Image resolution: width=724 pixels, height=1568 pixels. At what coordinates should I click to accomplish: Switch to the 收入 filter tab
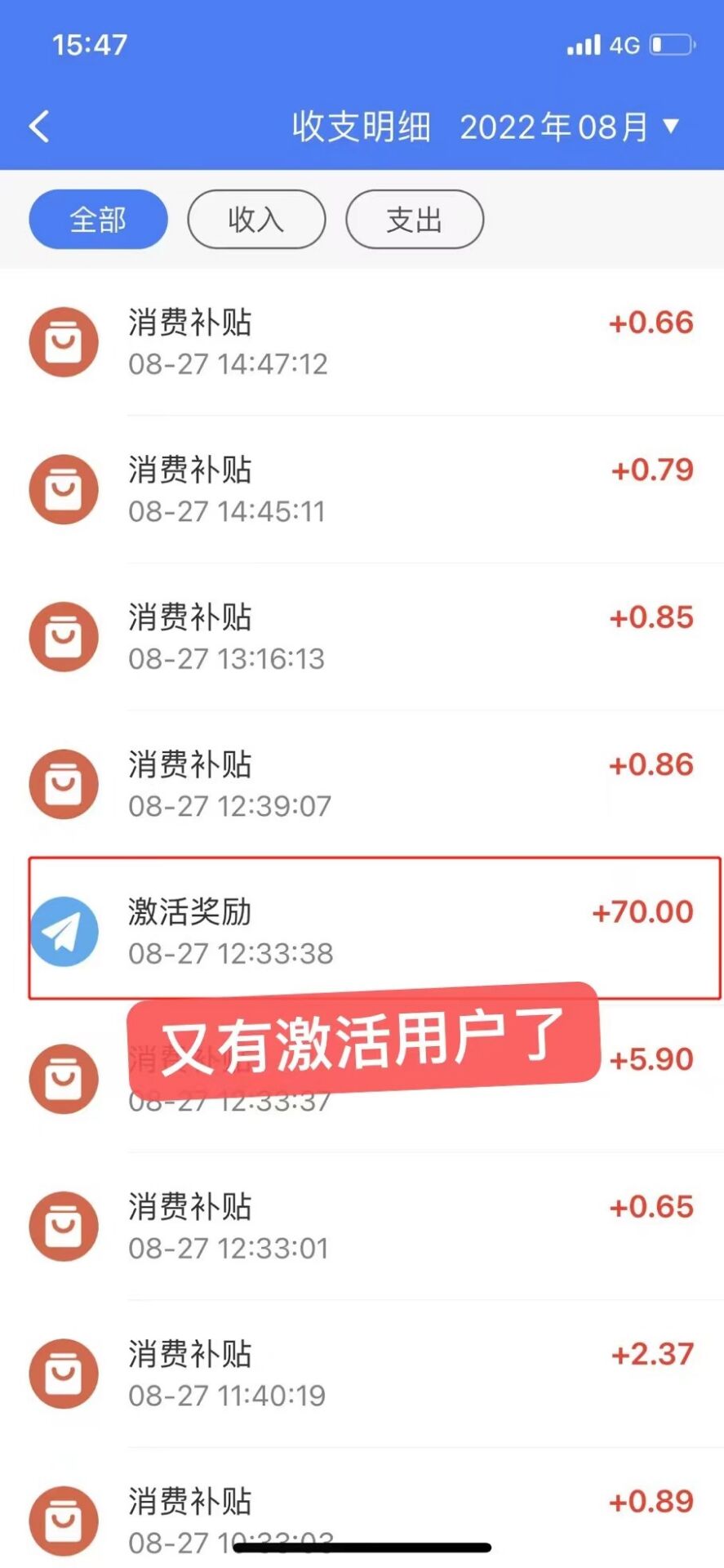coord(256,219)
